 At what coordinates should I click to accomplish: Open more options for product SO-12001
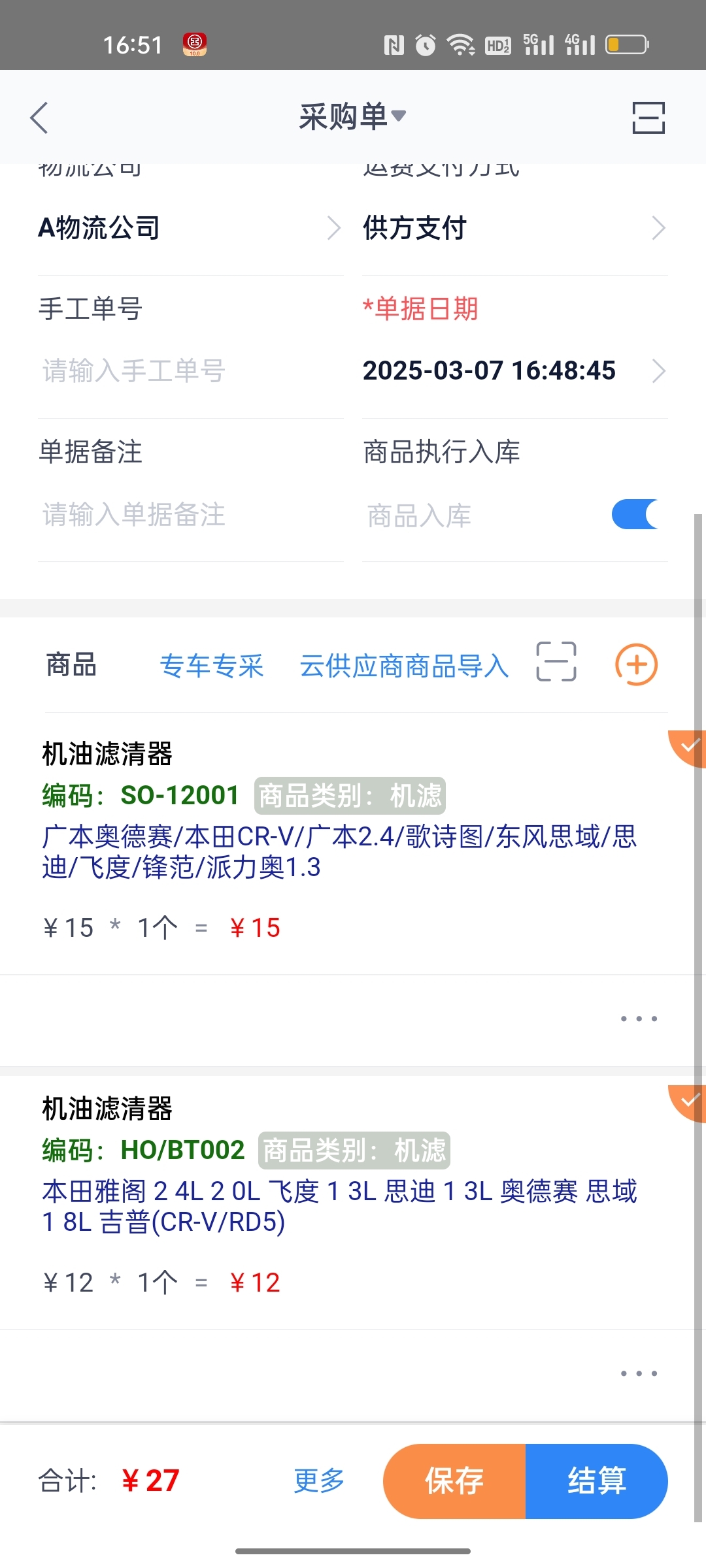coord(639,1019)
